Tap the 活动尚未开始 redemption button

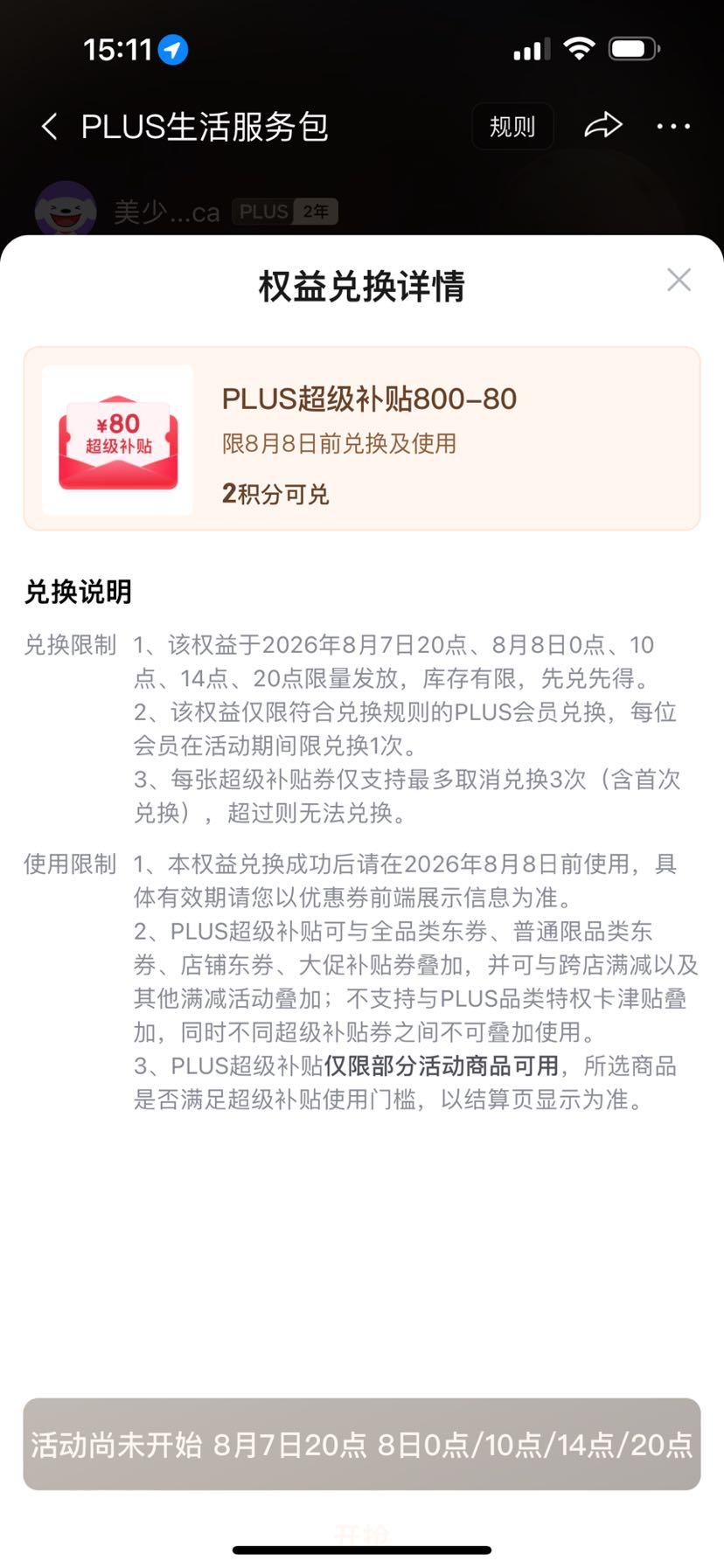coord(362,1444)
